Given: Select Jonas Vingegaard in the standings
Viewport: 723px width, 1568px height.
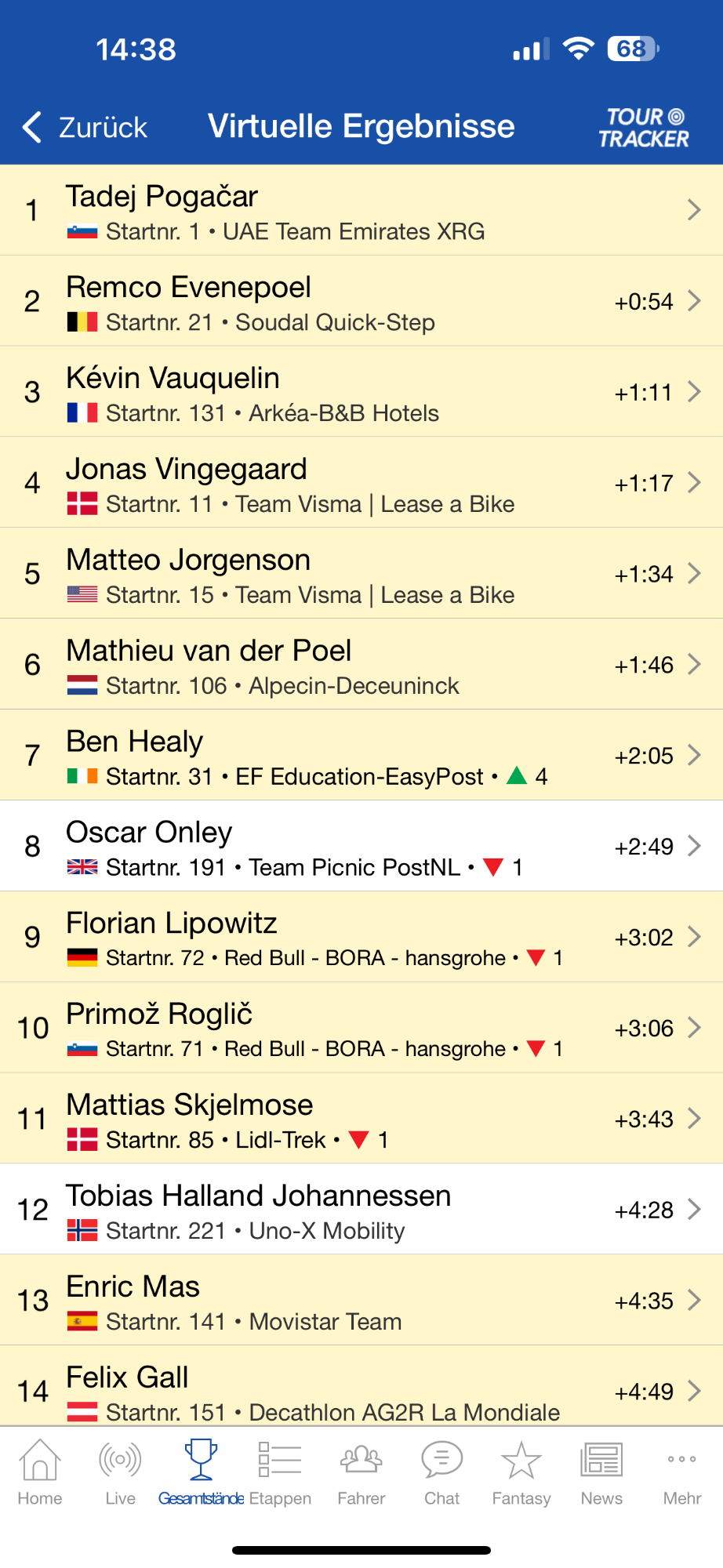Looking at the screenshot, I should pos(361,483).
